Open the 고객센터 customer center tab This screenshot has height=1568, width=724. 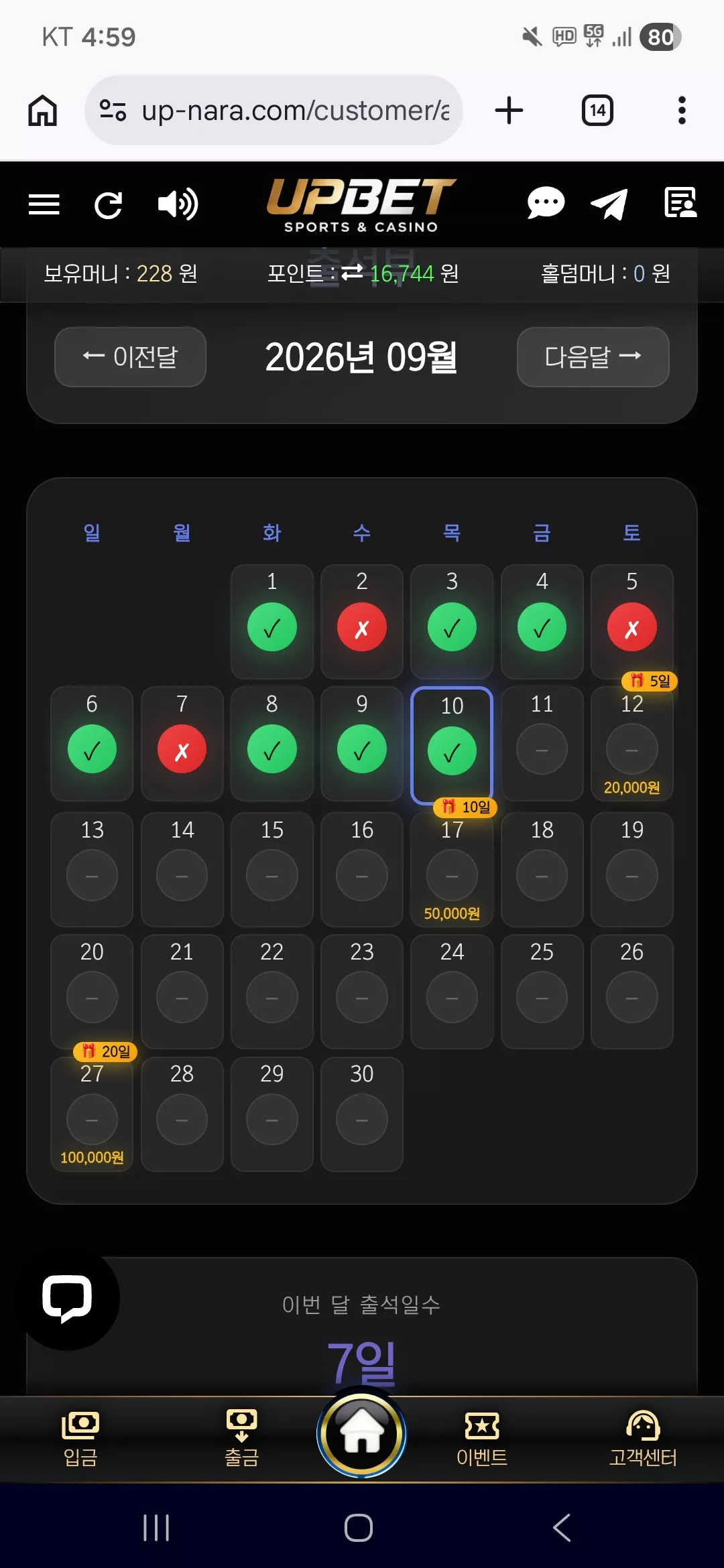pos(643,1439)
